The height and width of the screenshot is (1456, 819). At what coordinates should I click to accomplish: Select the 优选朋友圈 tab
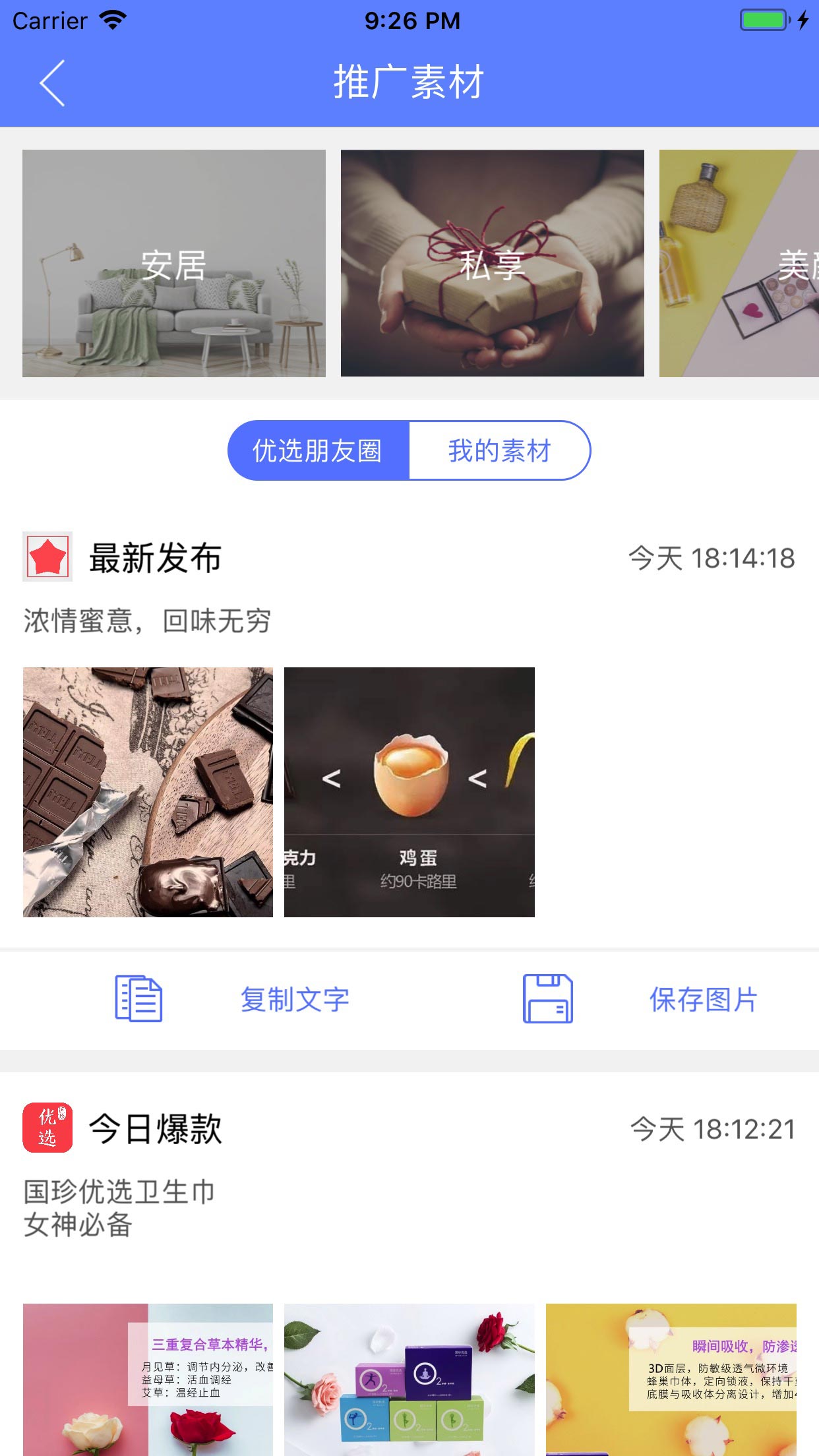click(x=318, y=450)
